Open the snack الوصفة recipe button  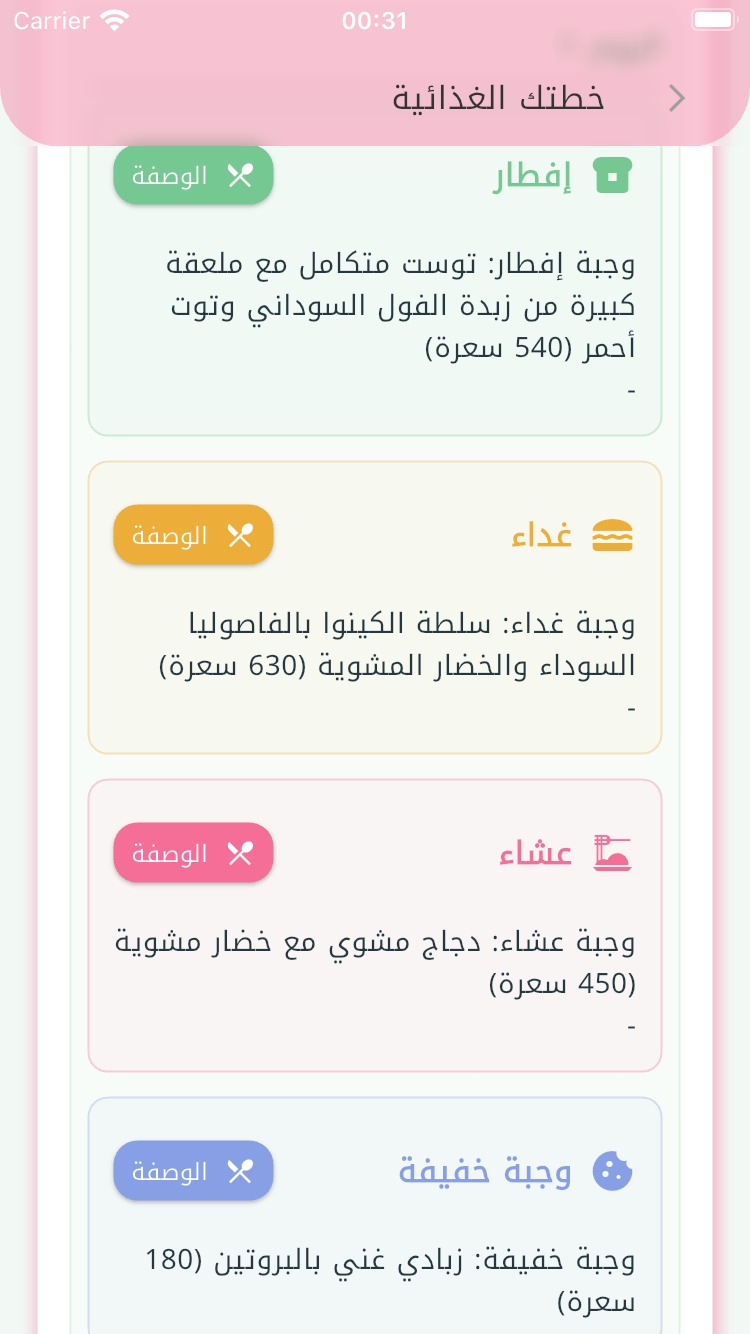point(193,1170)
